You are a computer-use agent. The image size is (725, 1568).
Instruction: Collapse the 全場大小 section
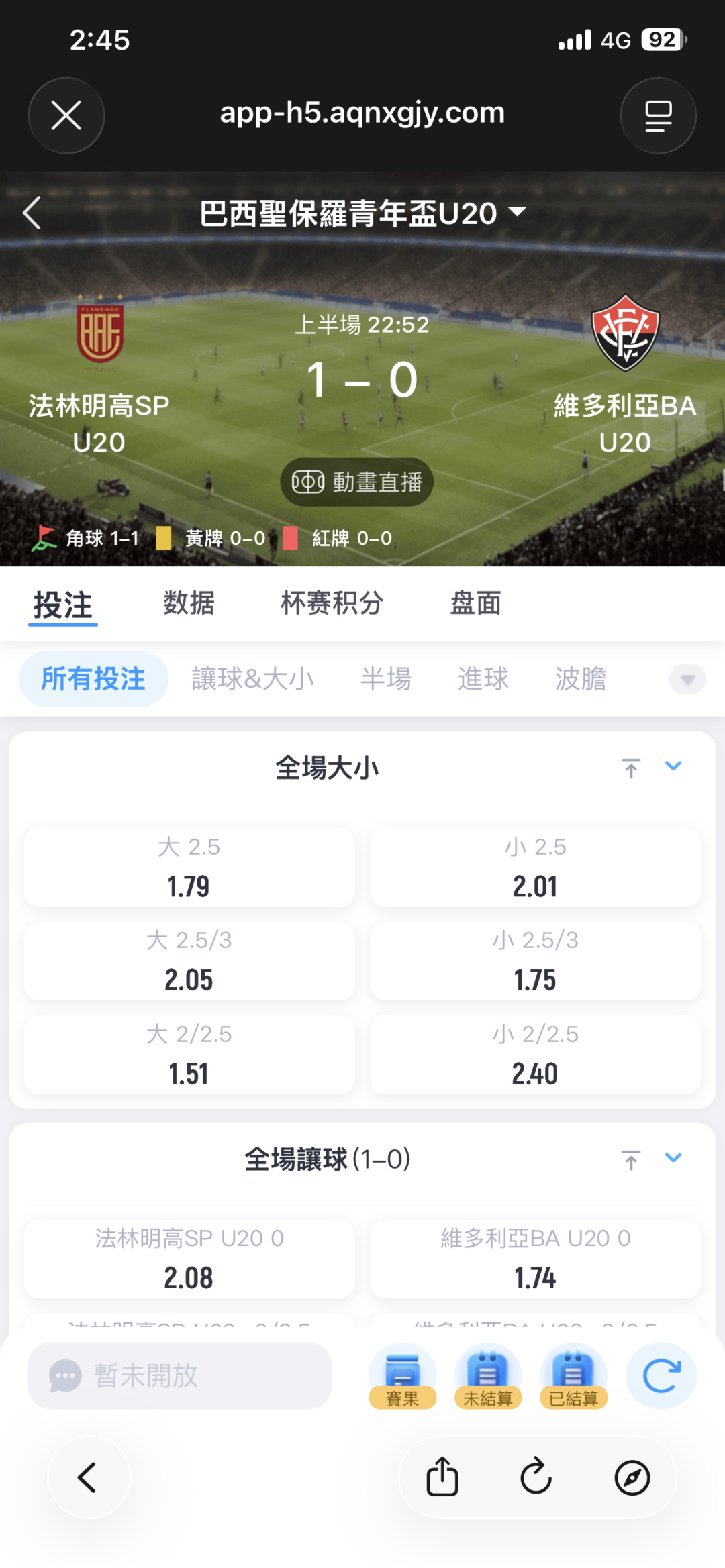point(673,766)
